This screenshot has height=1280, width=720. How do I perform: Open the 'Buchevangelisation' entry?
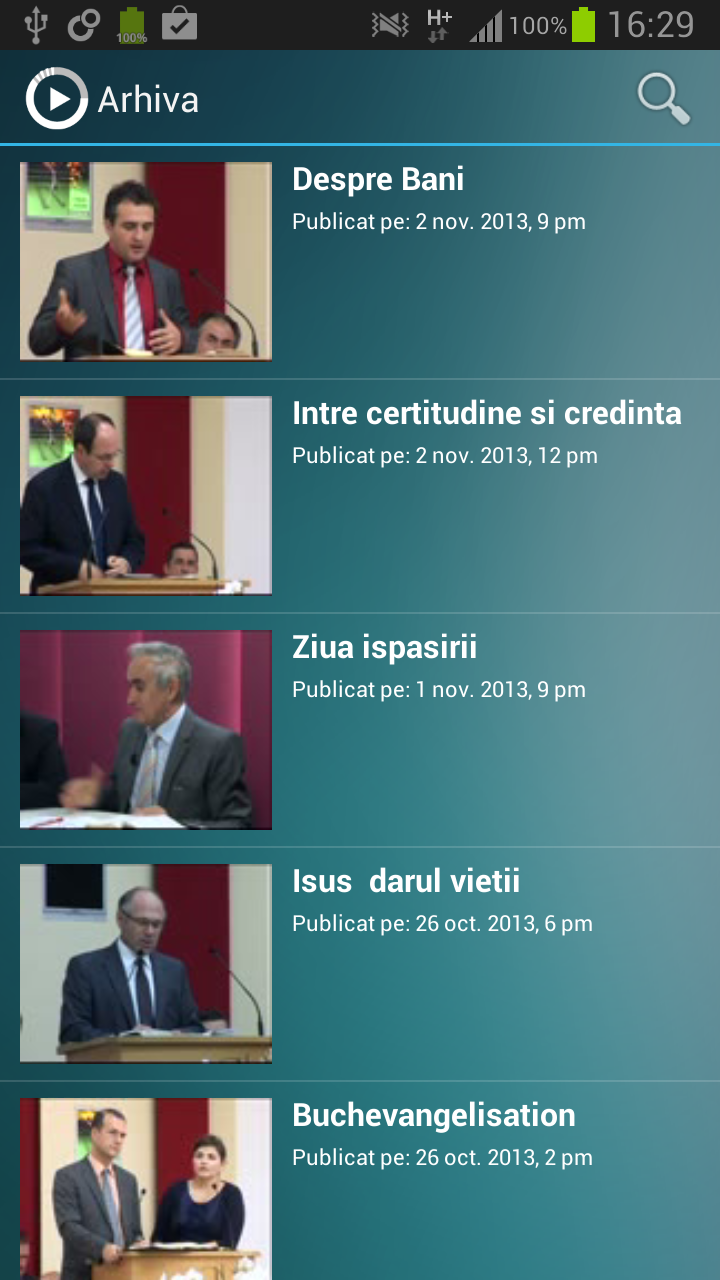[x=433, y=1116]
